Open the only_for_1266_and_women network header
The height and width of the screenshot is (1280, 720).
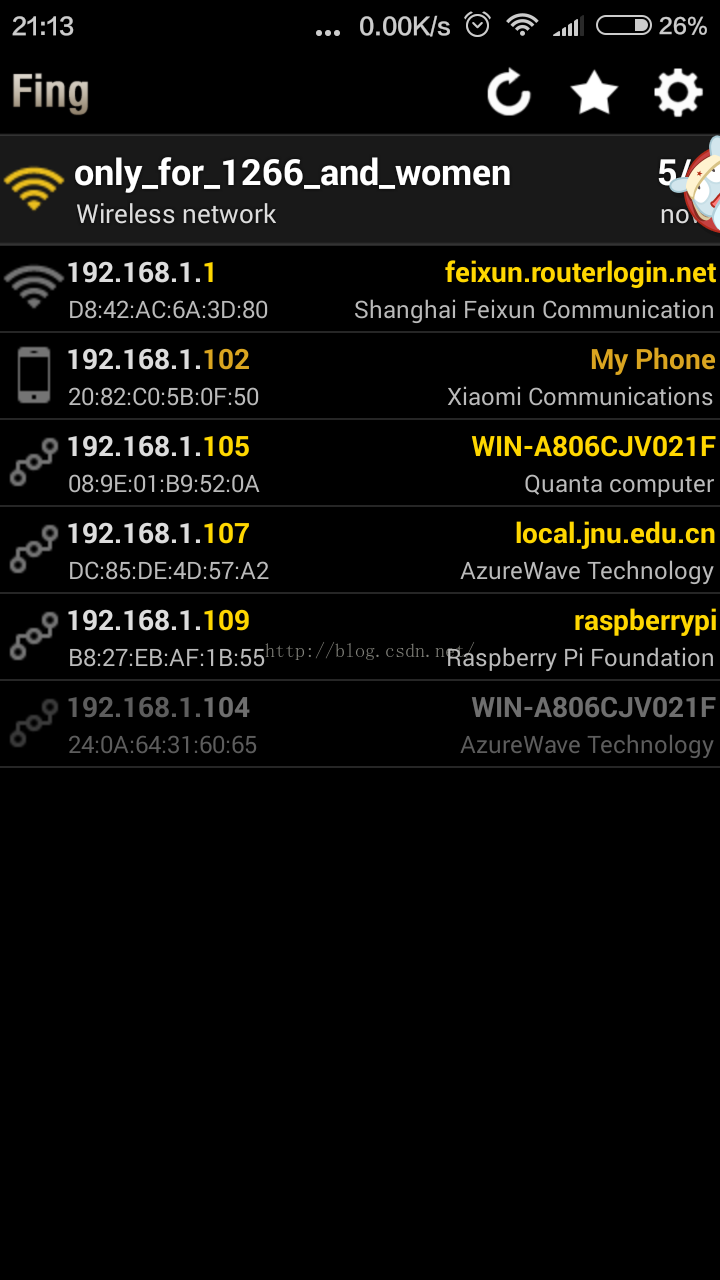(360, 190)
